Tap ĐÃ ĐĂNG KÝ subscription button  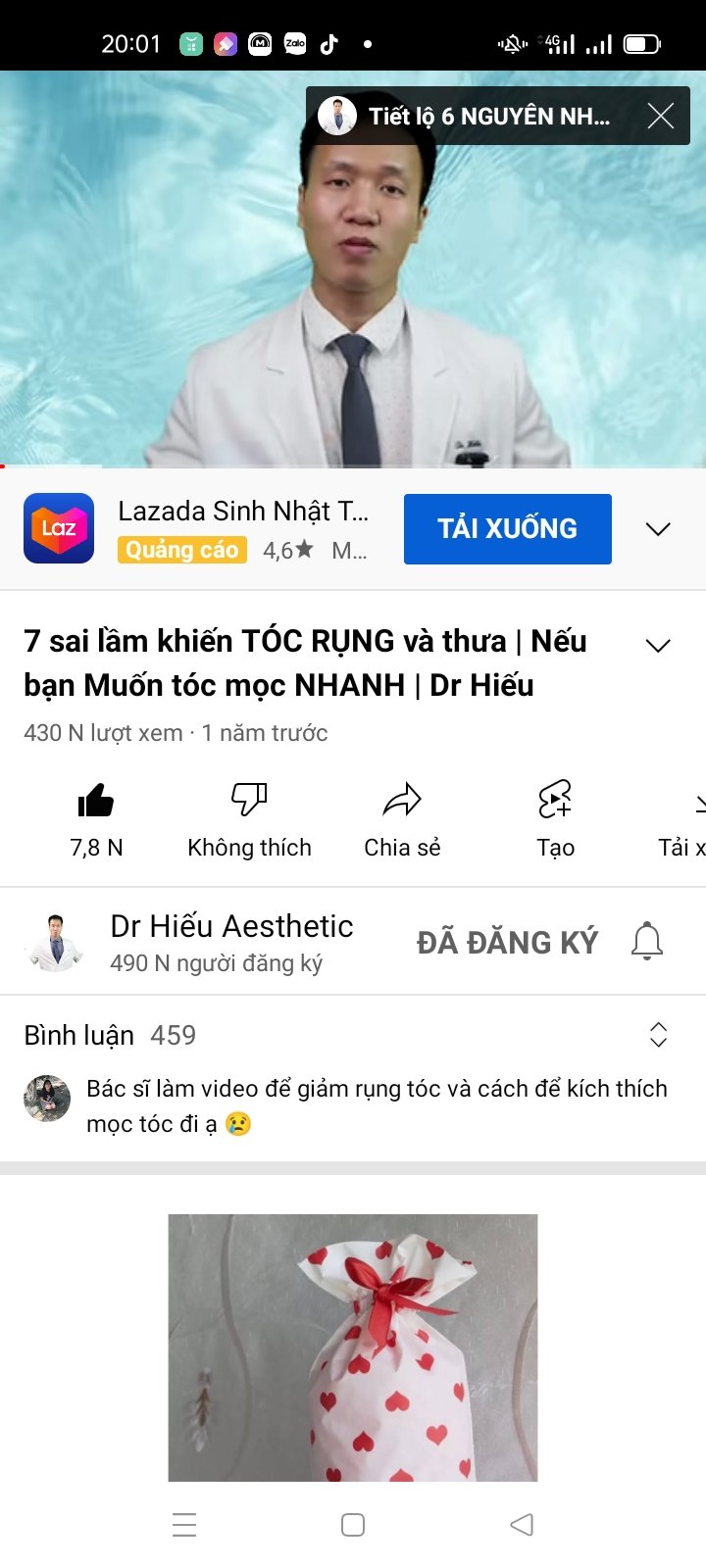[x=507, y=942]
